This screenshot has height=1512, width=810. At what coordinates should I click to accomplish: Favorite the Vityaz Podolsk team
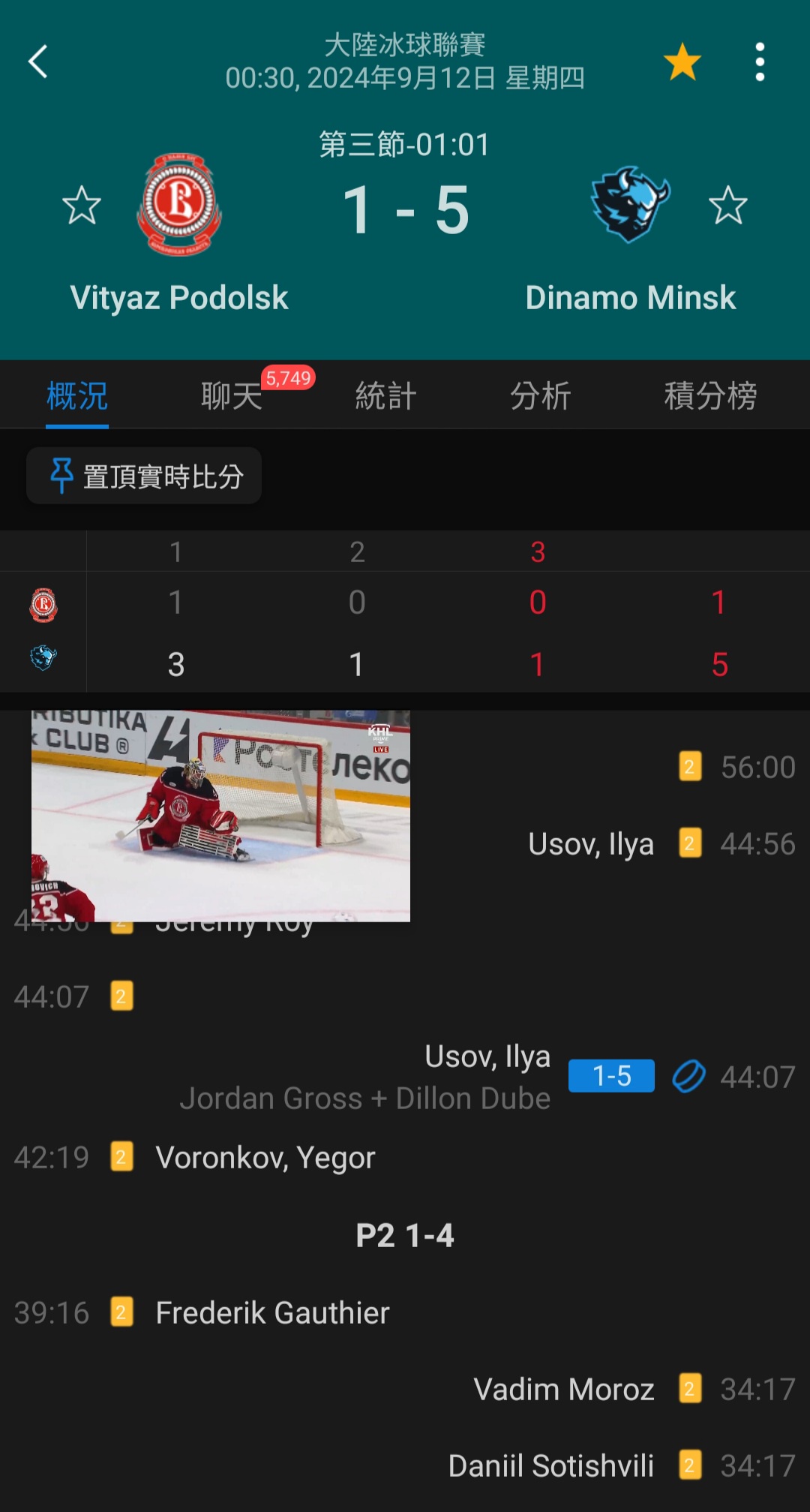[81, 205]
